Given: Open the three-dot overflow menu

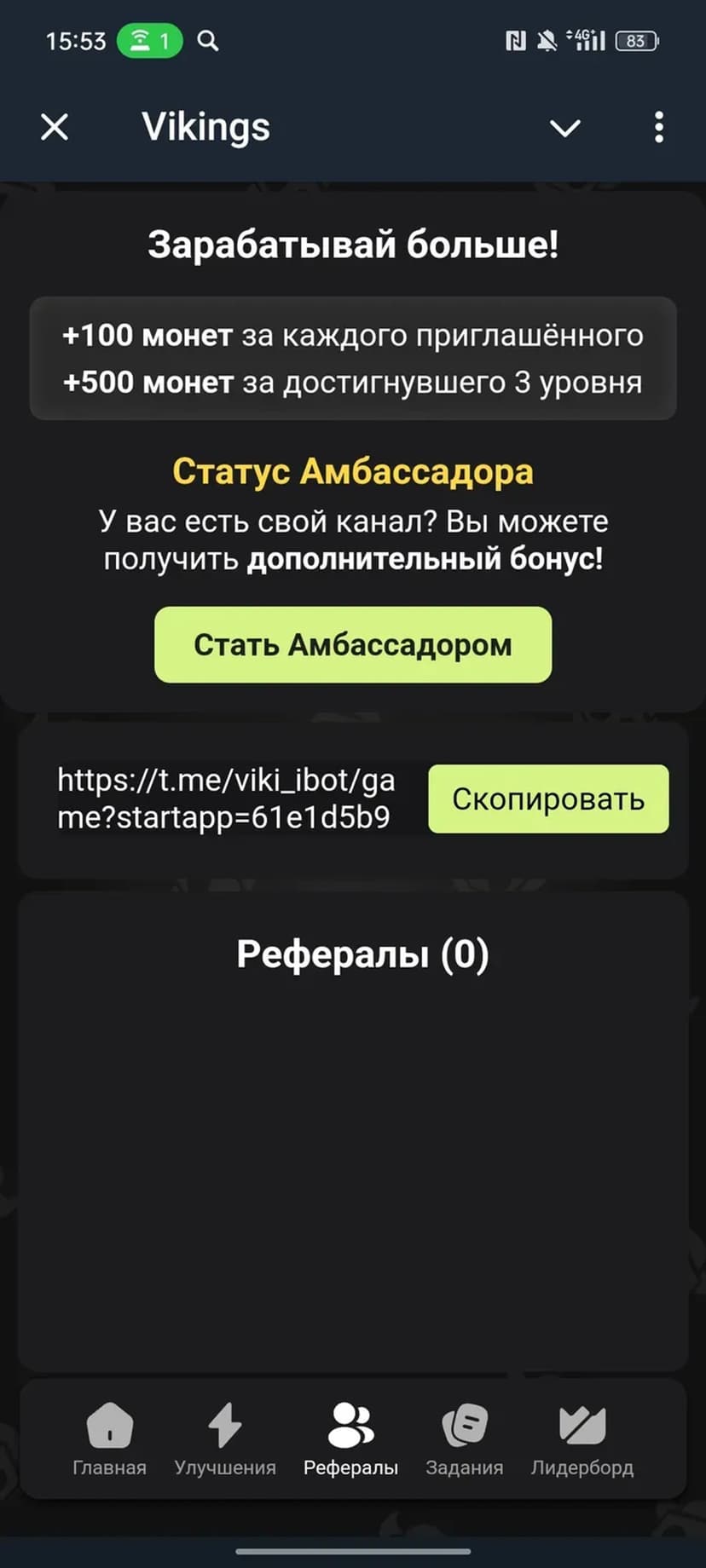Looking at the screenshot, I should (658, 128).
